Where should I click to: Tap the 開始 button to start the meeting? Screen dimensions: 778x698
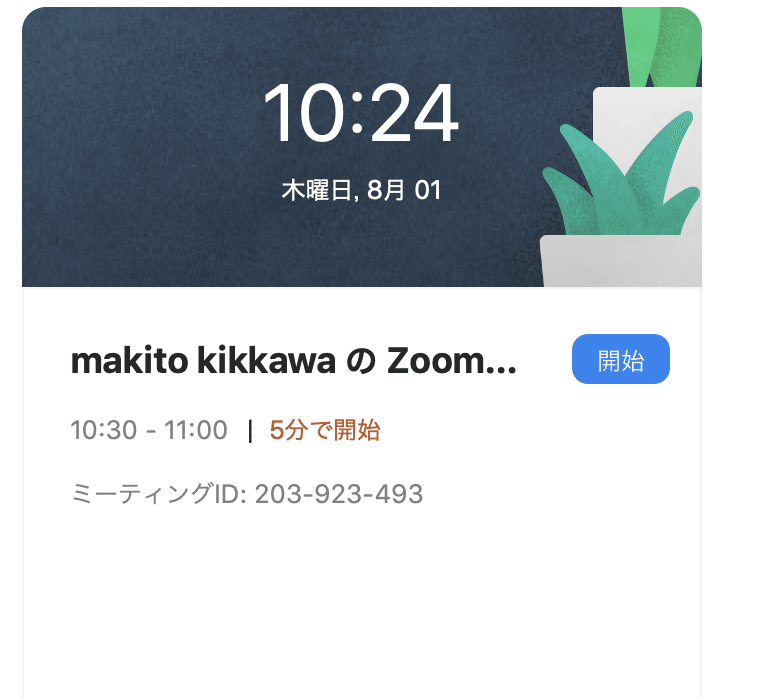tap(620, 360)
